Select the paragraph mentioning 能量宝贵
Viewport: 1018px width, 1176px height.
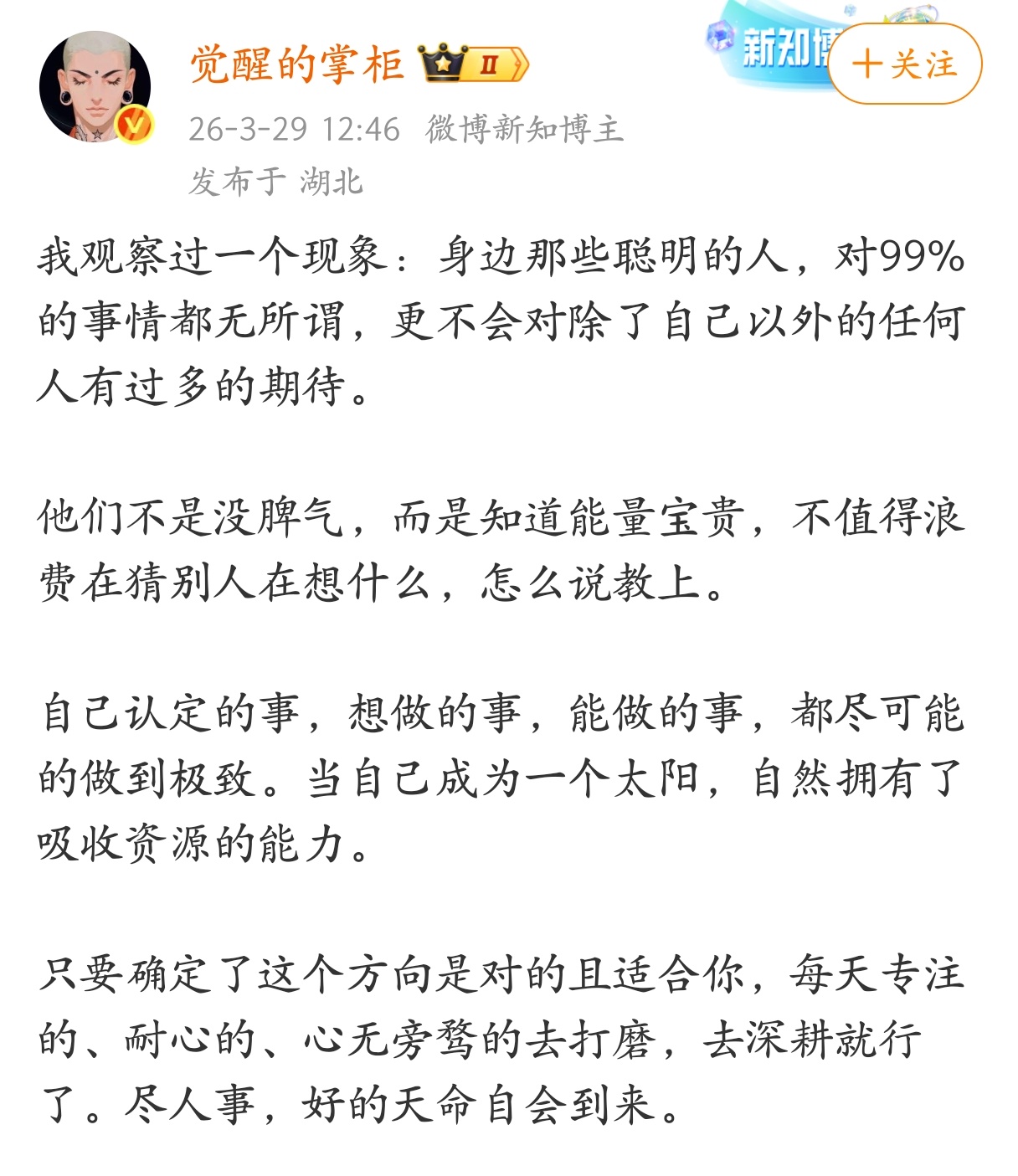pyautogui.click(x=502, y=548)
